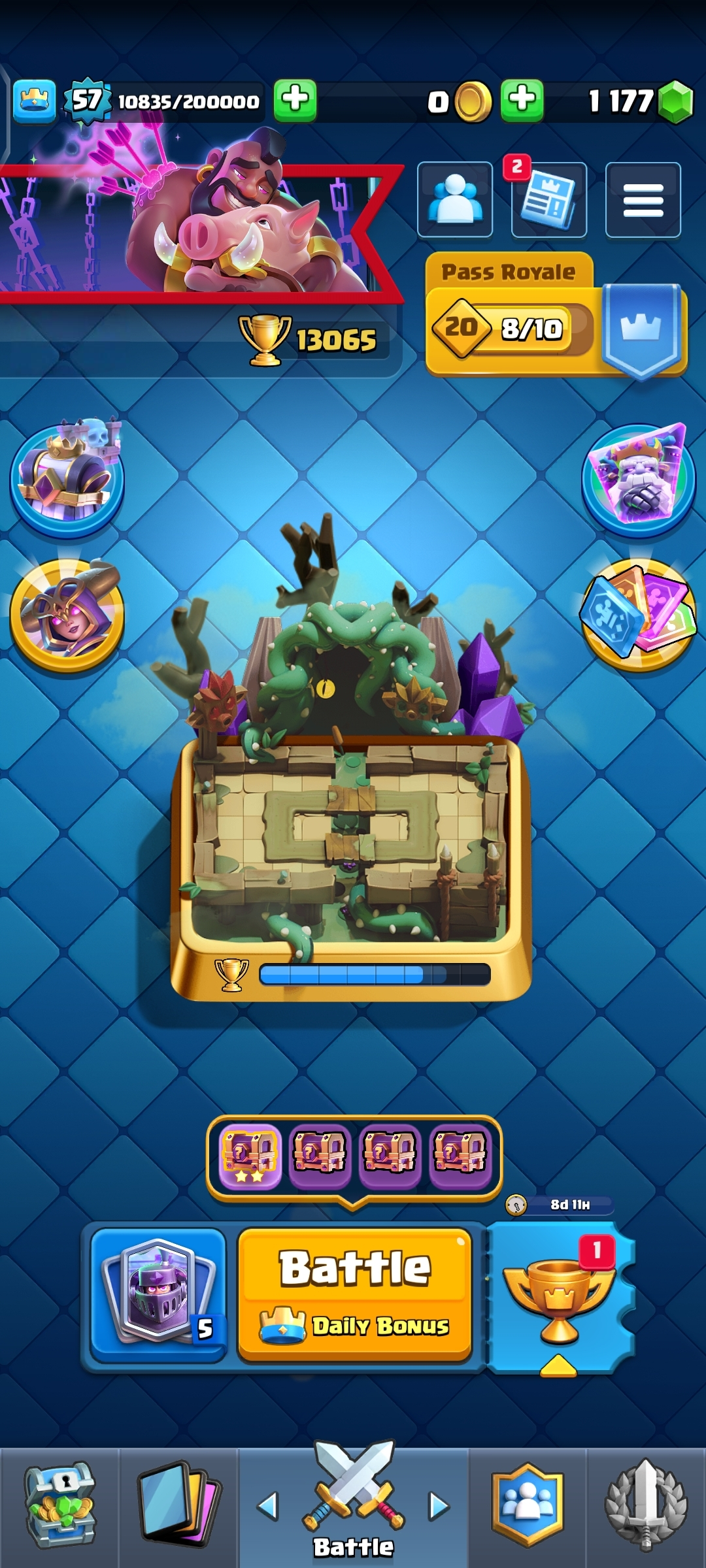Screen dimensions: 706x1568
Task: Open the collectible cards bundle icon
Action: tap(638, 615)
